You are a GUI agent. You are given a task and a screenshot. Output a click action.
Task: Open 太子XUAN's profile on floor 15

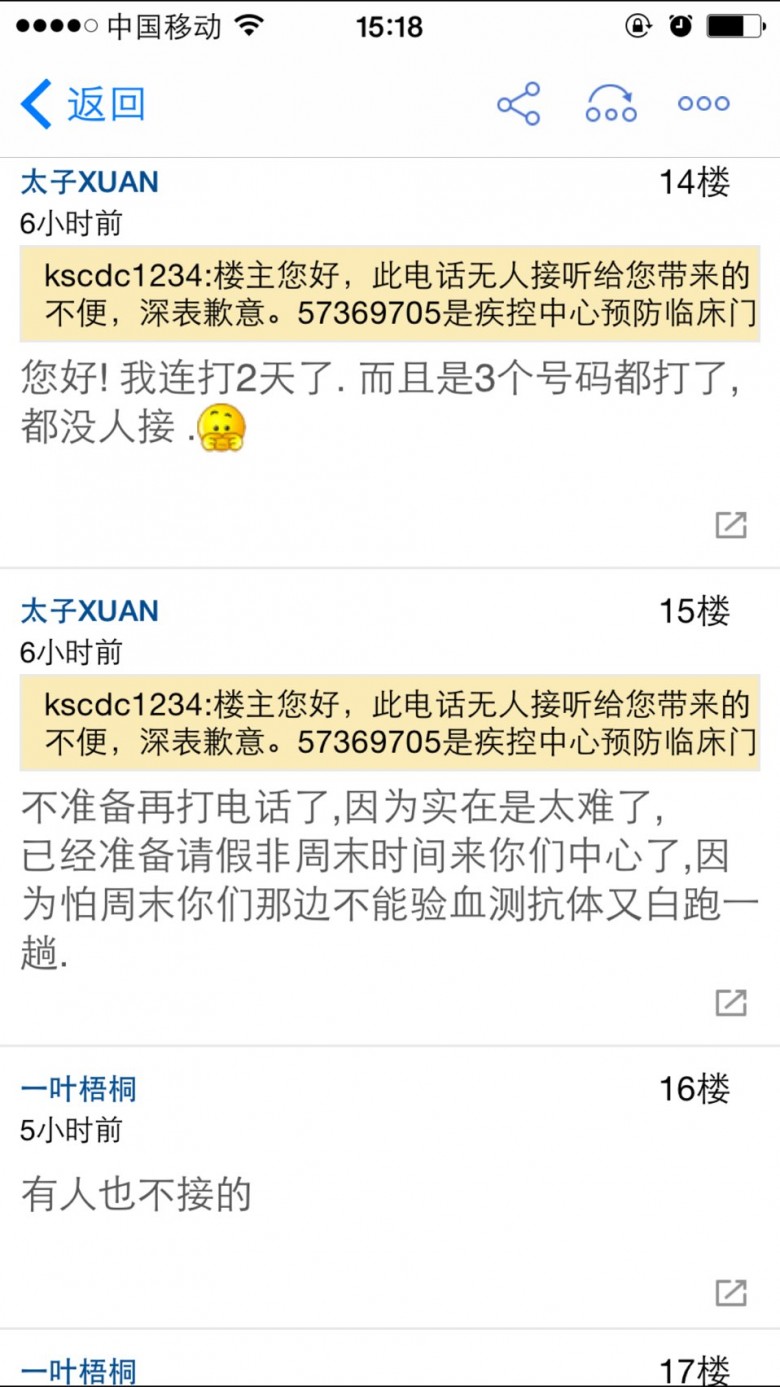89,611
